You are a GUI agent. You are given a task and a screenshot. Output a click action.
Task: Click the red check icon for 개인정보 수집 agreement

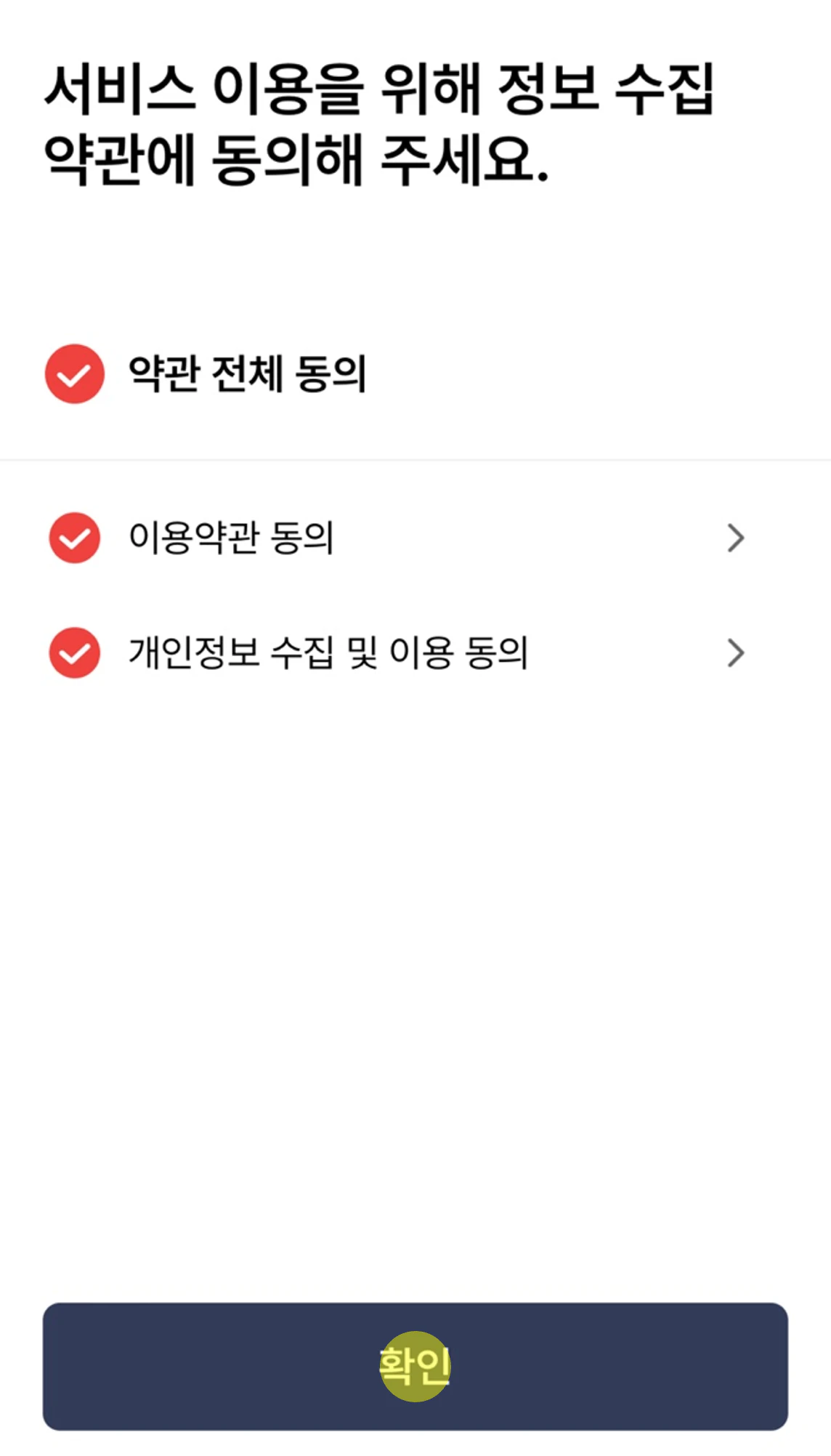73,653
